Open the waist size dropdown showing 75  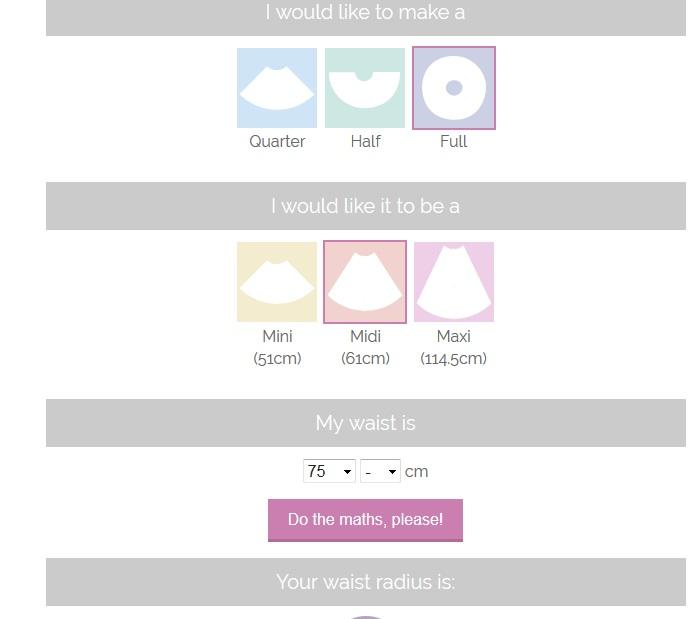point(329,471)
